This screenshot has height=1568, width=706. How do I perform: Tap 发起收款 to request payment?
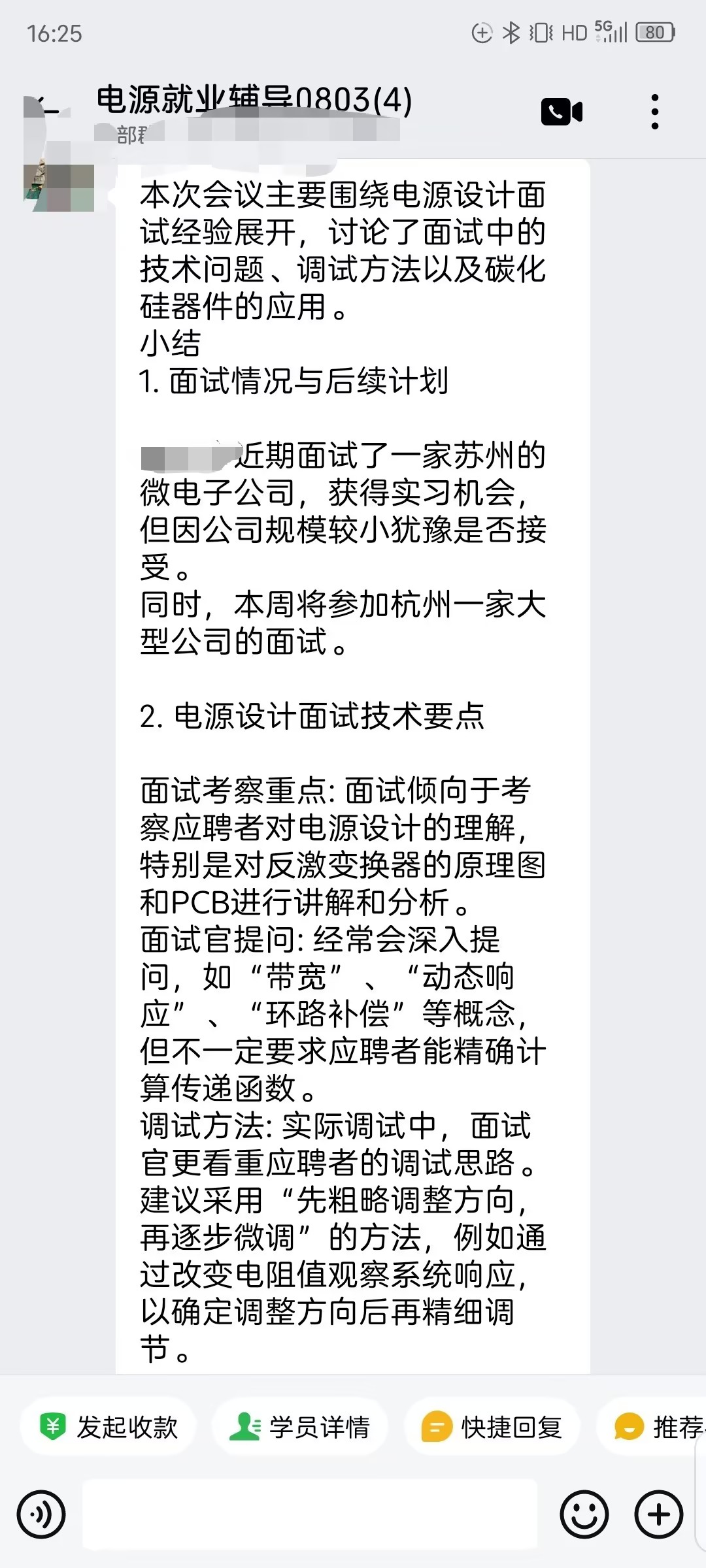(x=109, y=1427)
